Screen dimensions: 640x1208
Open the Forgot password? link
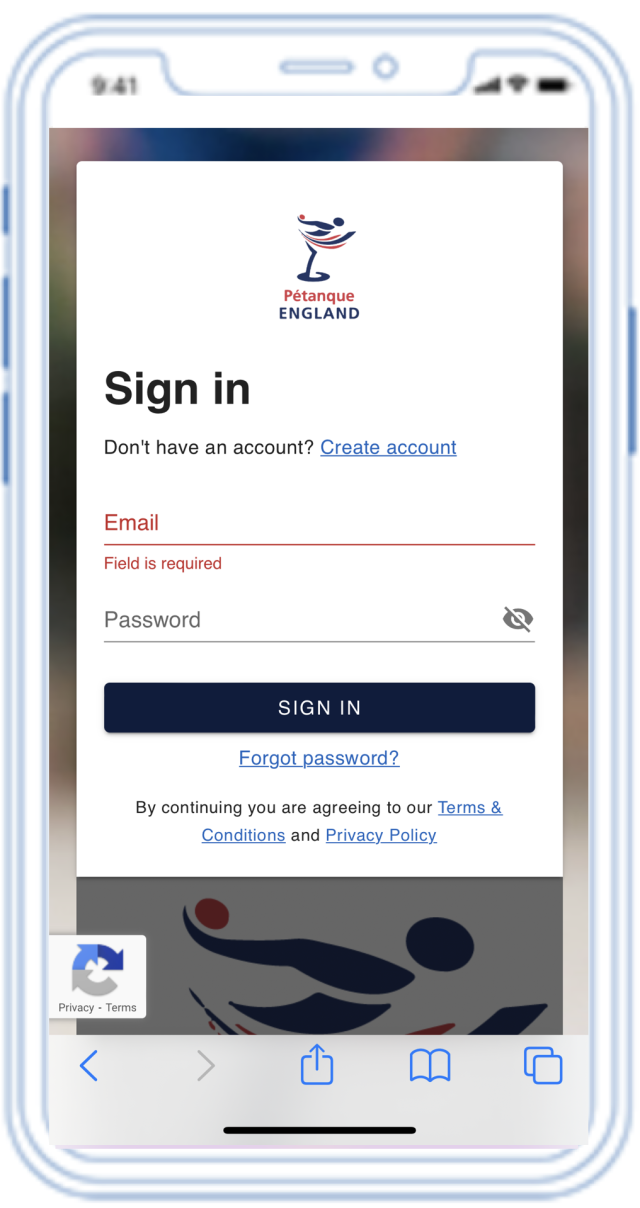point(319,758)
